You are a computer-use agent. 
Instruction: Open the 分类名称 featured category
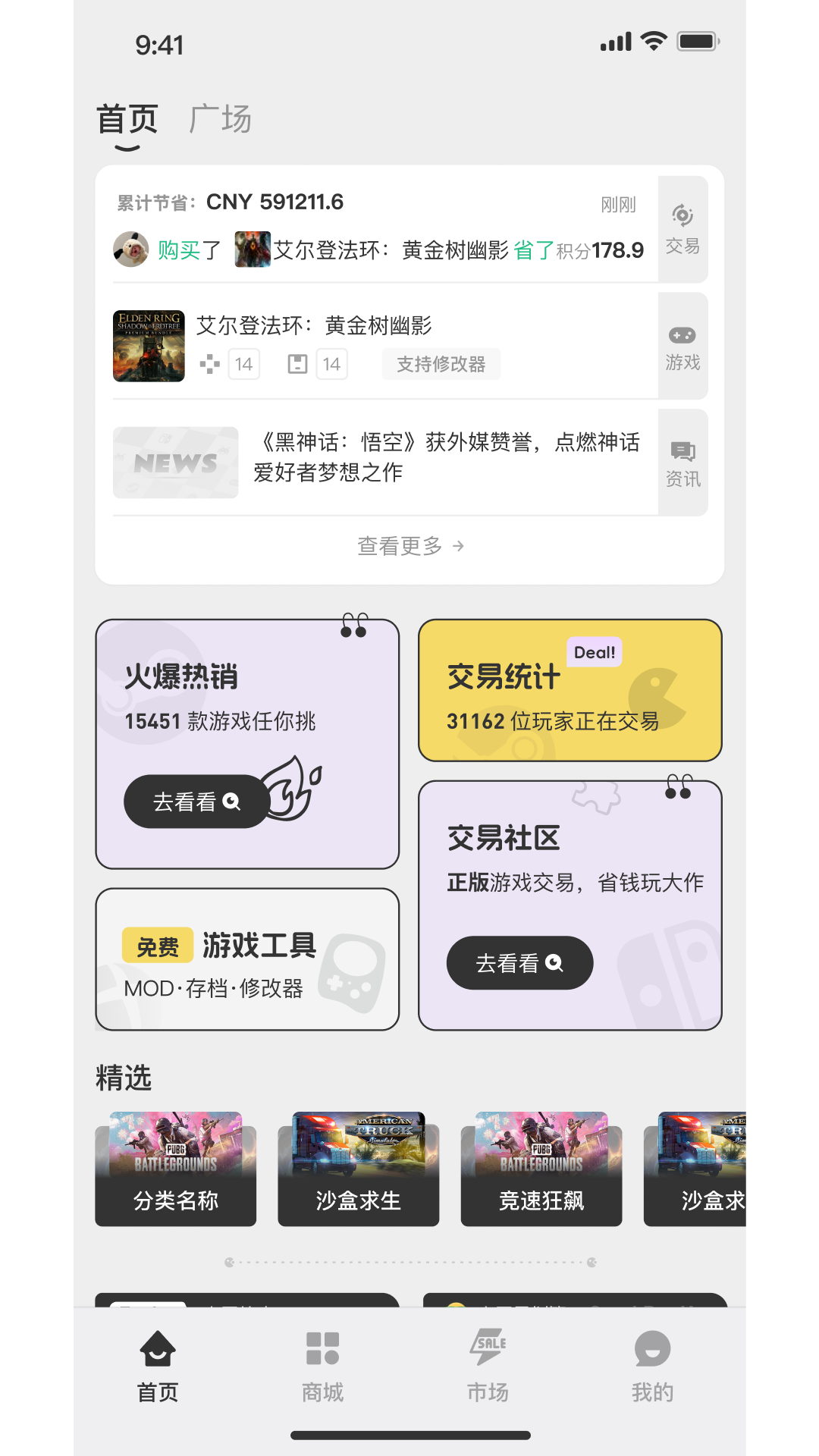coord(175,1169)
